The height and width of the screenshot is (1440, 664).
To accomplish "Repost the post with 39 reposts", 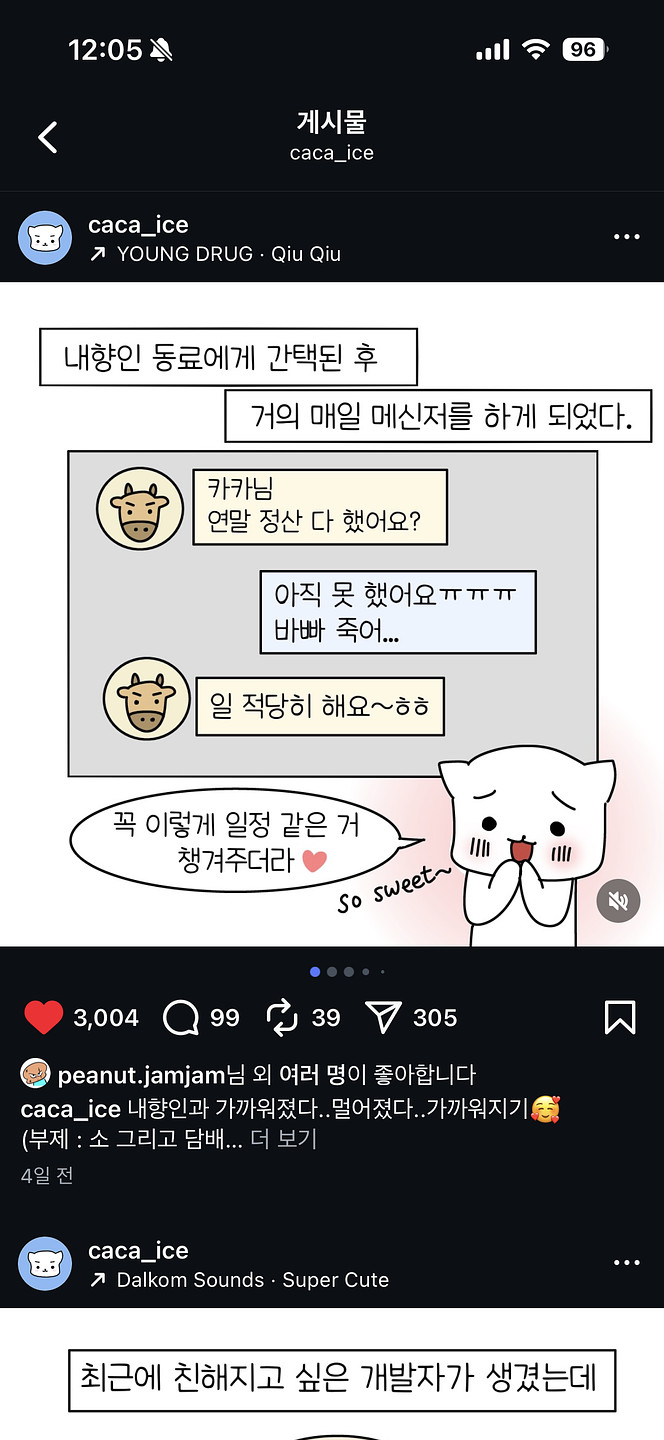I will (x=283, y=1018).
